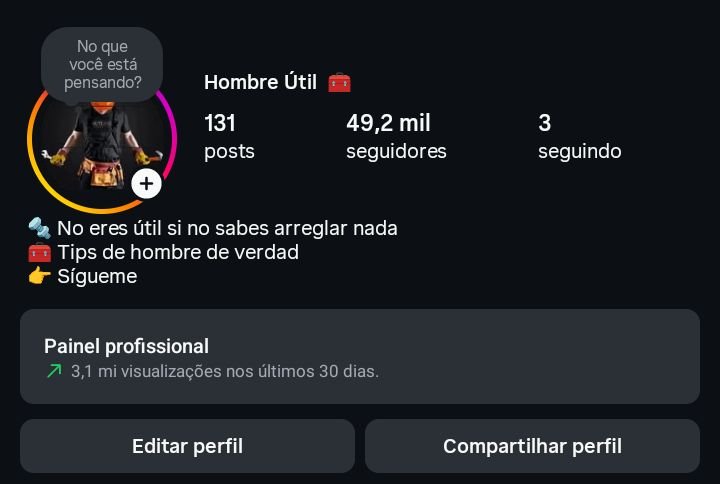Tap Compartilhar perfil button

(x=532, y=446)
